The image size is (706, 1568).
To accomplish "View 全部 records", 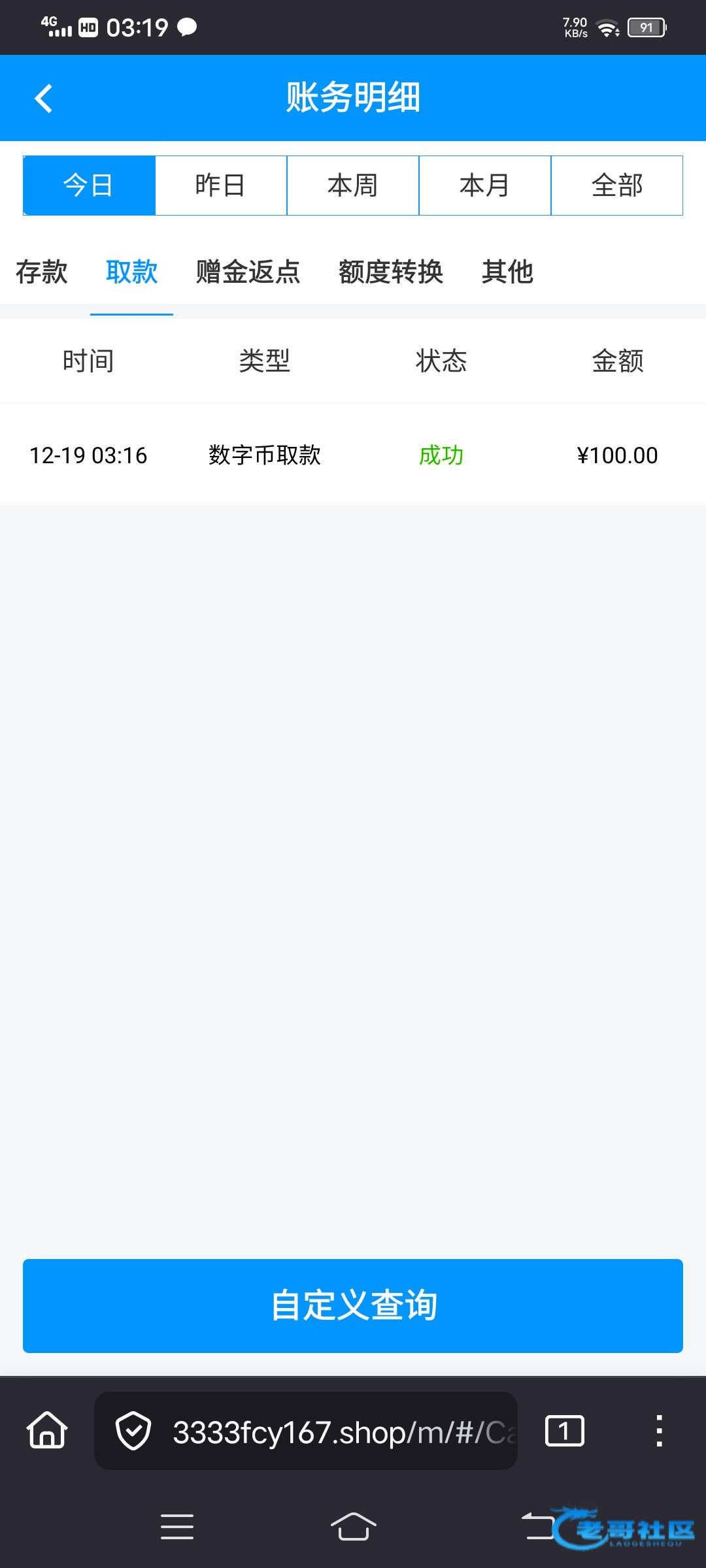I will pos(617,186).
